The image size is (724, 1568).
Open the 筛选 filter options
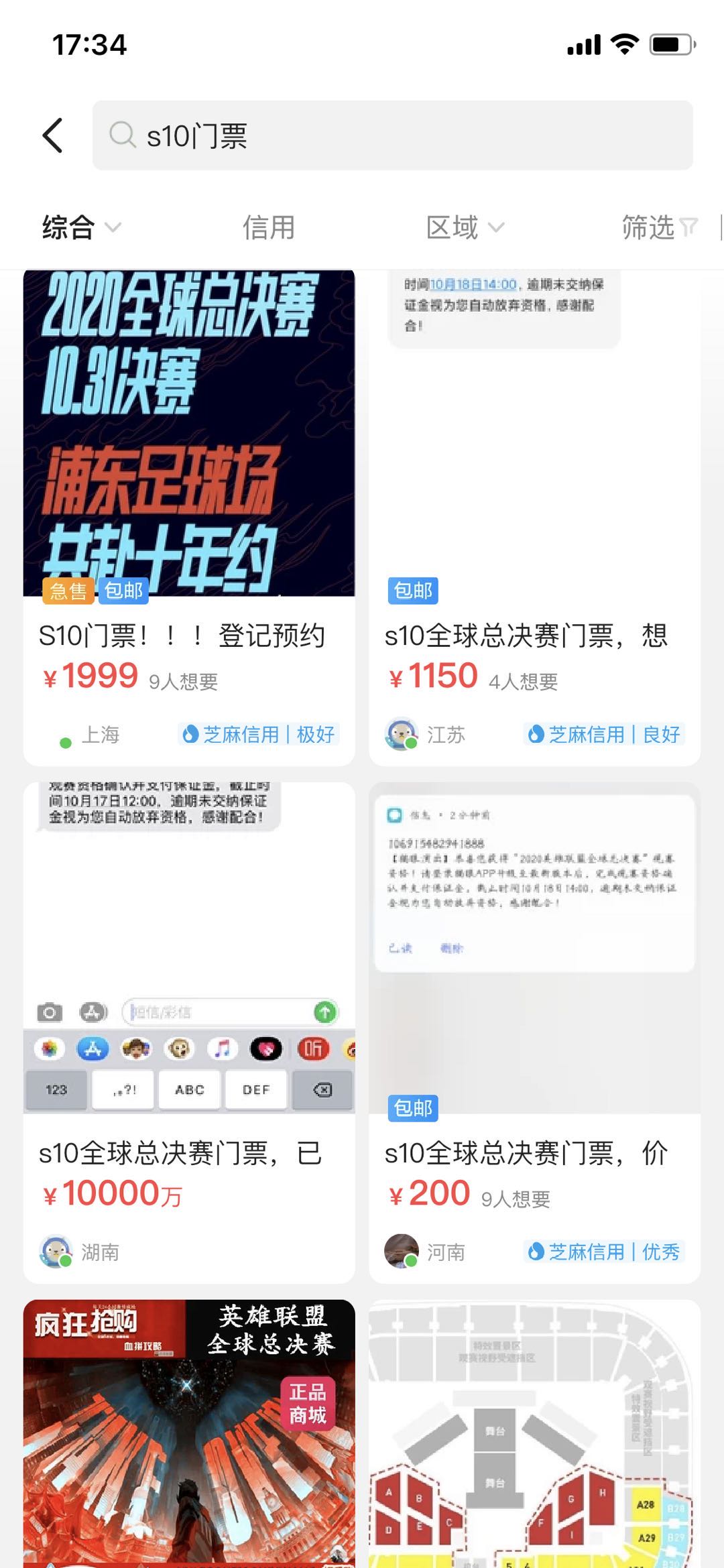point(658,228)
